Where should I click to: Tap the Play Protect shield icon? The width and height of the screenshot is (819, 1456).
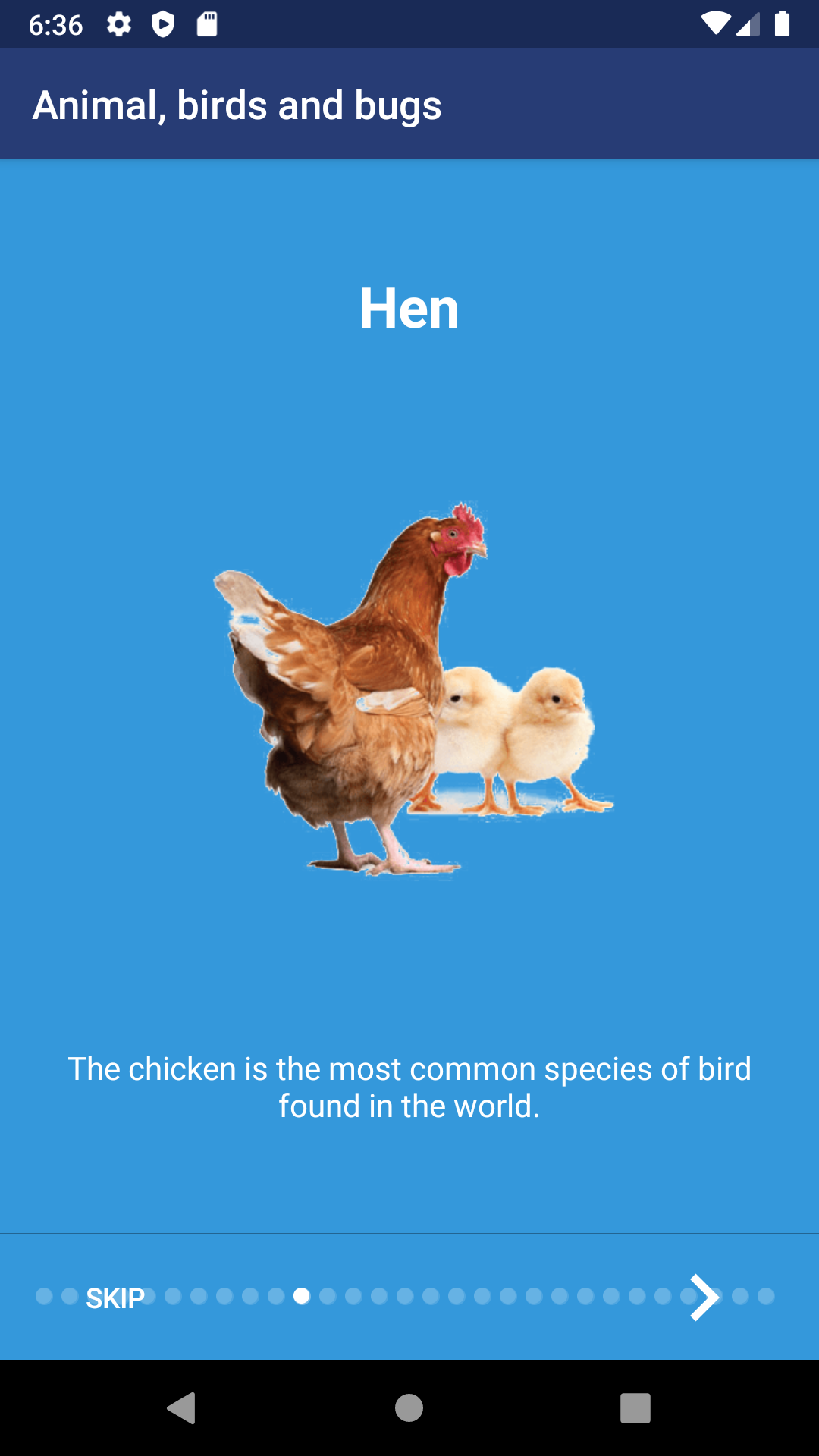pyautogui.click(x=163, y=24)
